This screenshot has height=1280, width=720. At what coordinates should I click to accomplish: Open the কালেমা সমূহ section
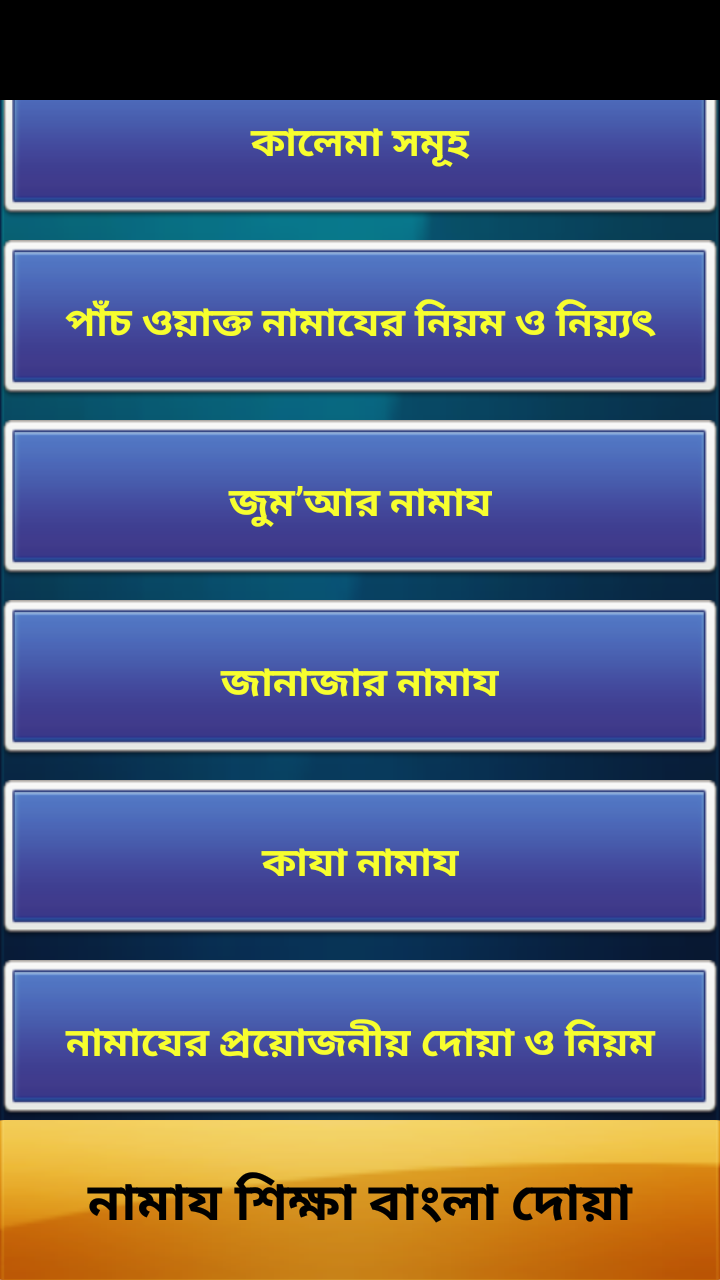tap(360, 152)
